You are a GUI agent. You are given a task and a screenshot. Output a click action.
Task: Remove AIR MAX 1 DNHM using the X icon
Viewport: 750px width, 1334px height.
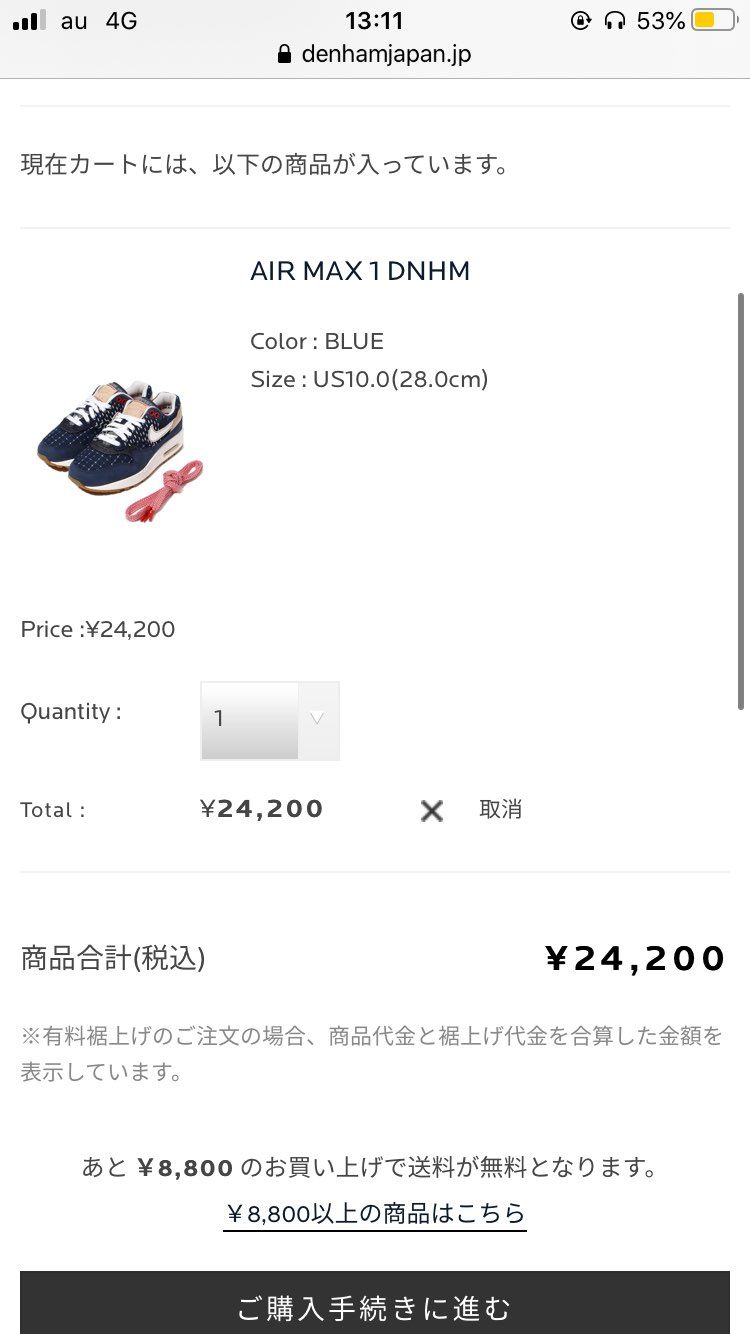pos(431,810)
